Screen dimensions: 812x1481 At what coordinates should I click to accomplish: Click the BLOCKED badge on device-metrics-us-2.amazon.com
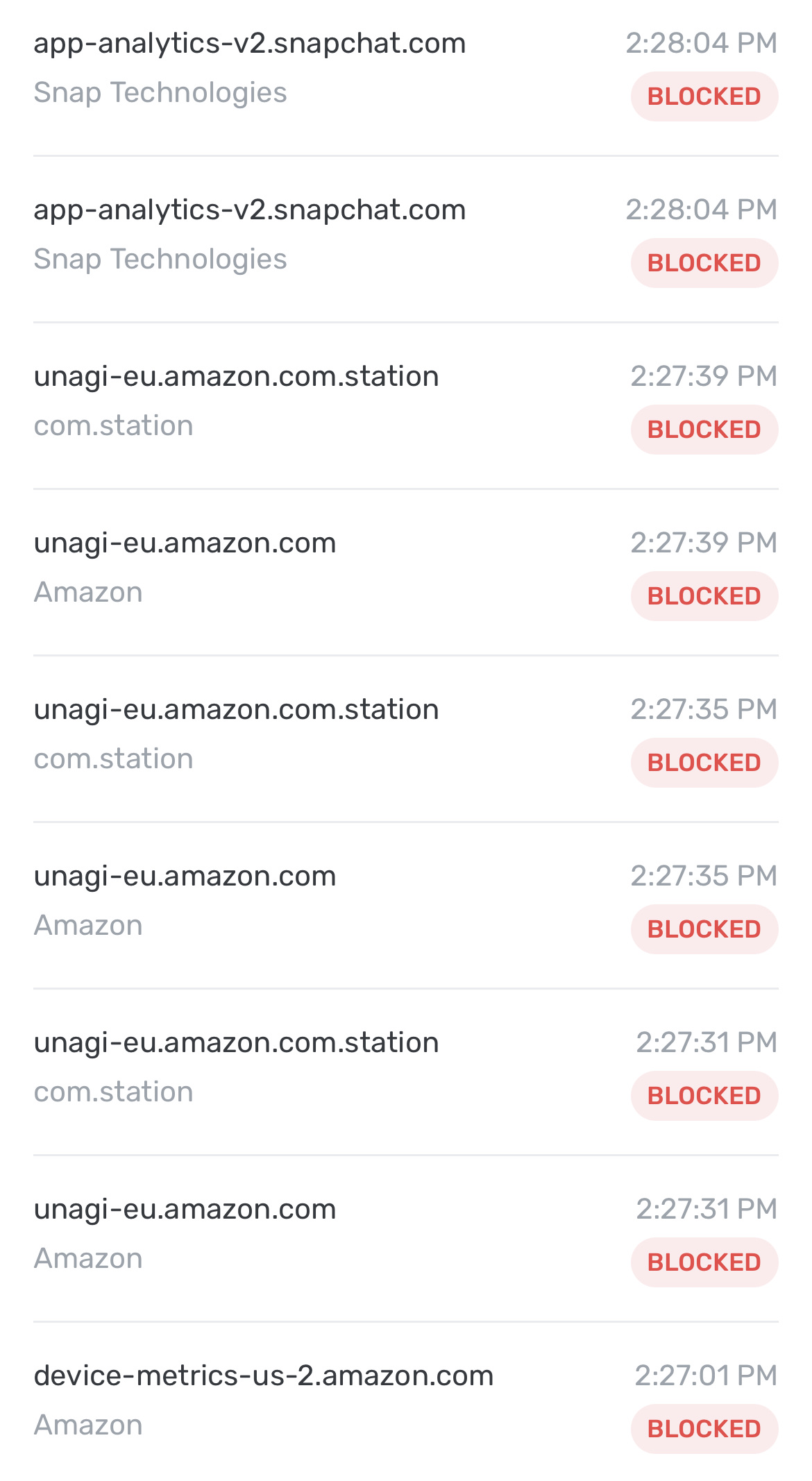703,1428
